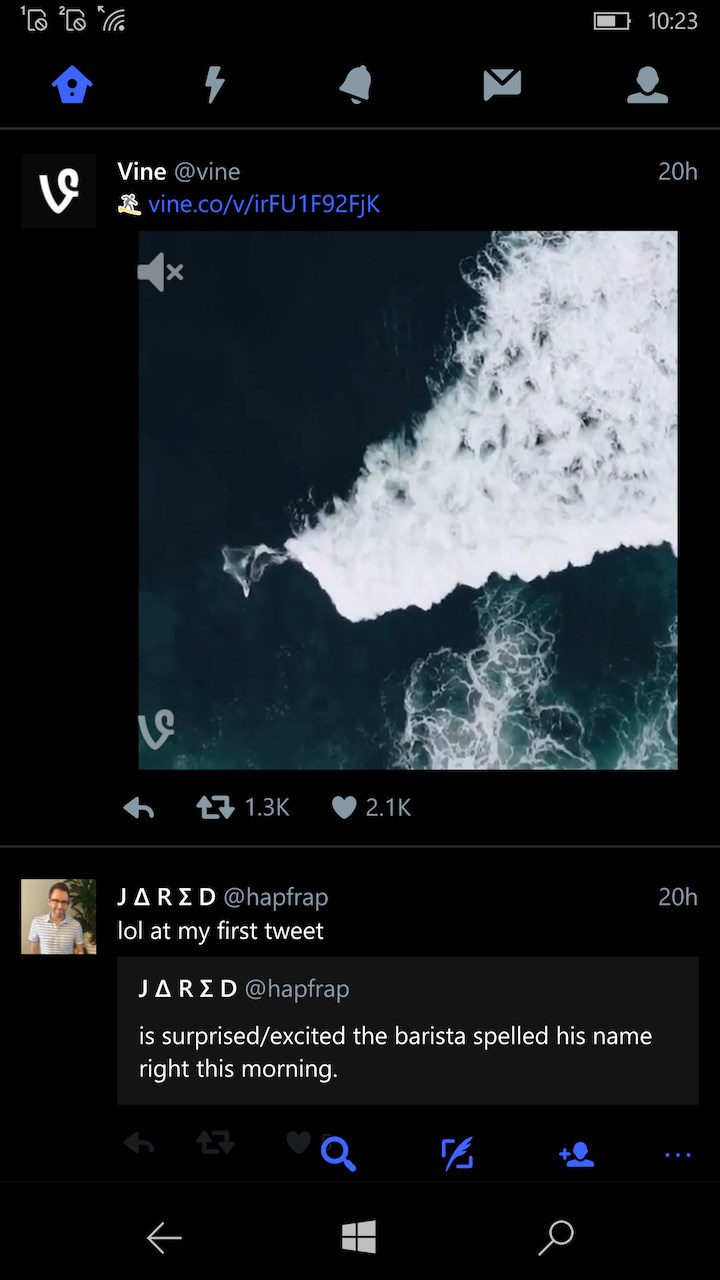Image resolution: width=720 pixels, height=1280 pixels.
Task: Reply to the Vine tweet
Action: click(139, 808)
